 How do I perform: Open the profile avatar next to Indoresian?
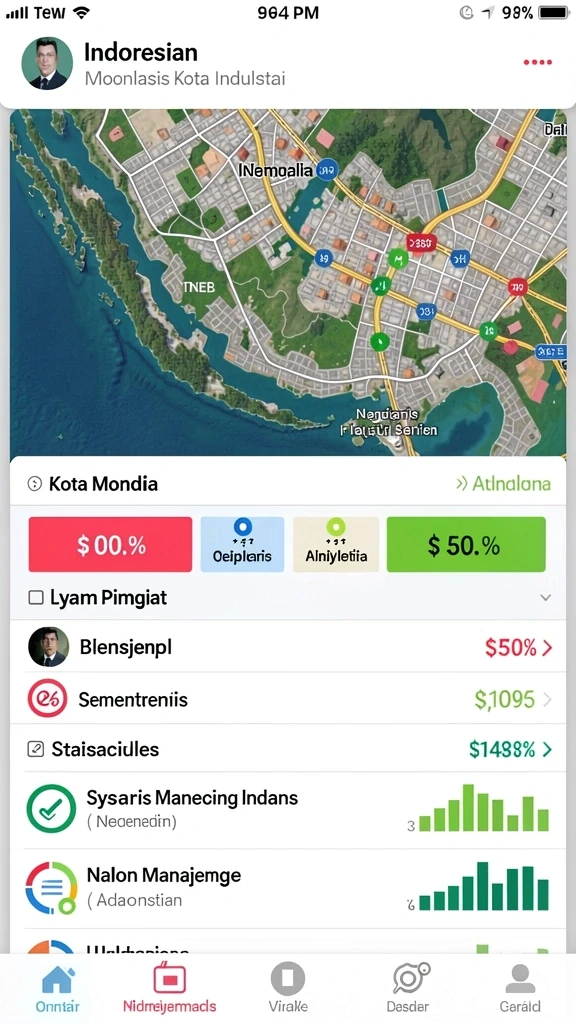point(47,63)
